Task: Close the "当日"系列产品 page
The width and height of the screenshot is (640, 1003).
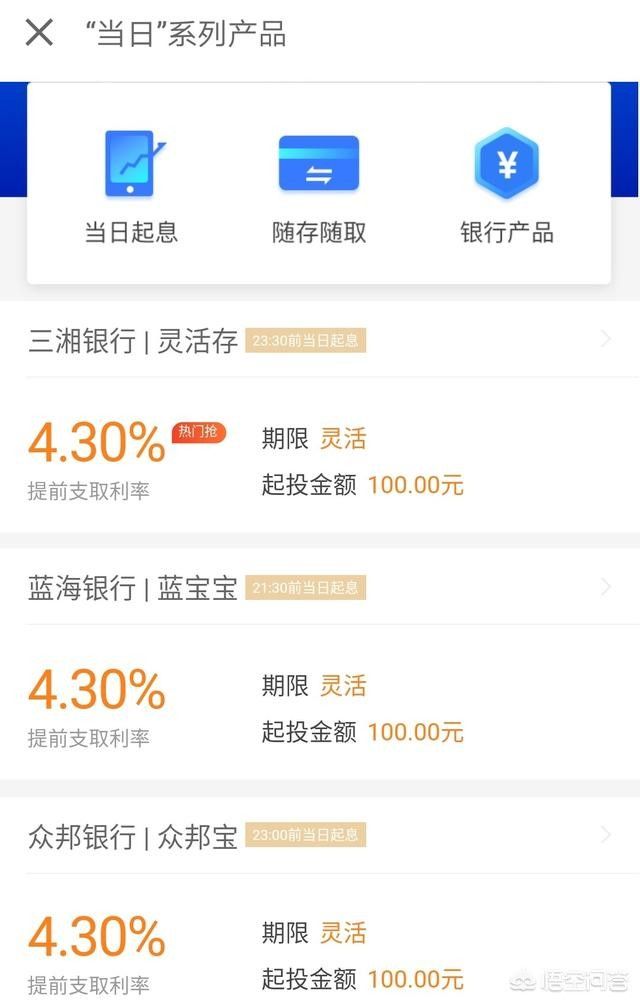Action: [39, 33]
